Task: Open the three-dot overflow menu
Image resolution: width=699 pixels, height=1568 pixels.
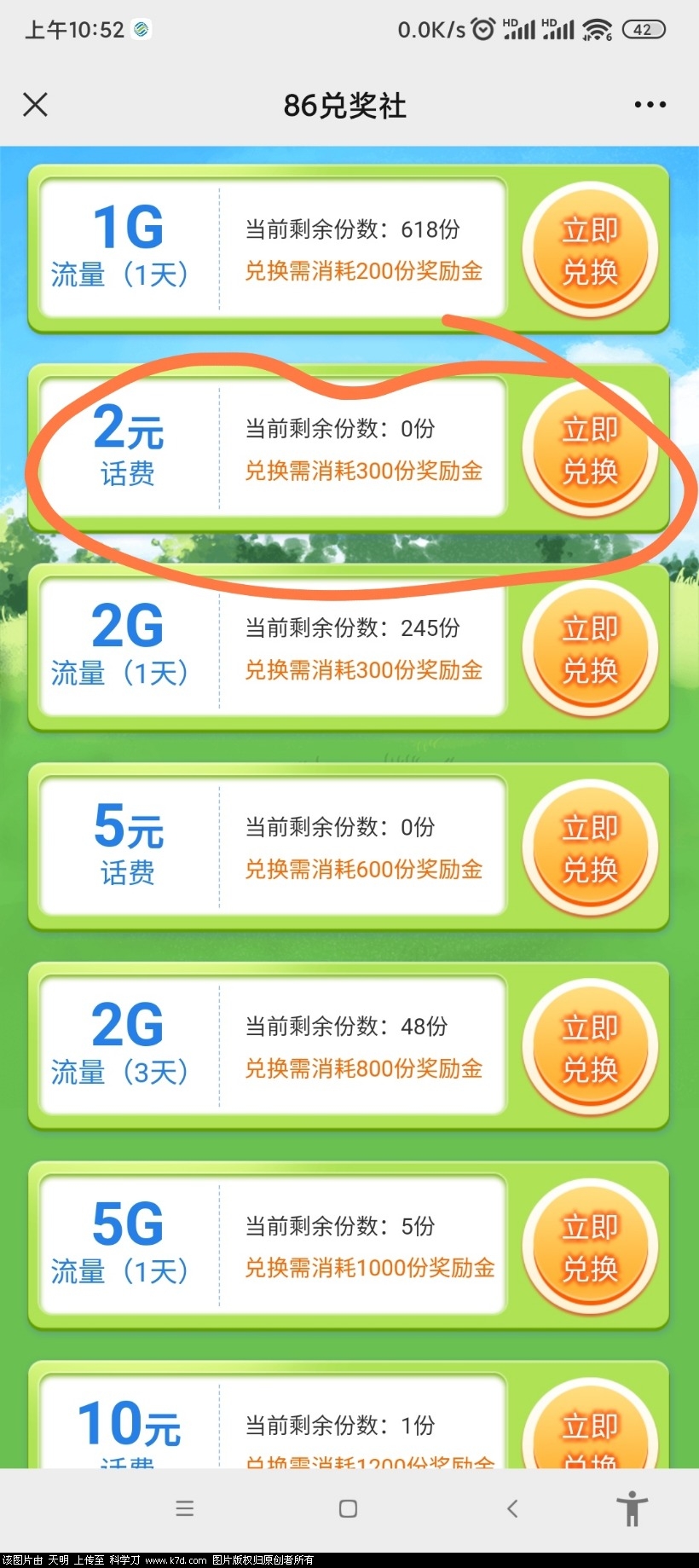Action: pyautogui.click(x=650, y=105)
